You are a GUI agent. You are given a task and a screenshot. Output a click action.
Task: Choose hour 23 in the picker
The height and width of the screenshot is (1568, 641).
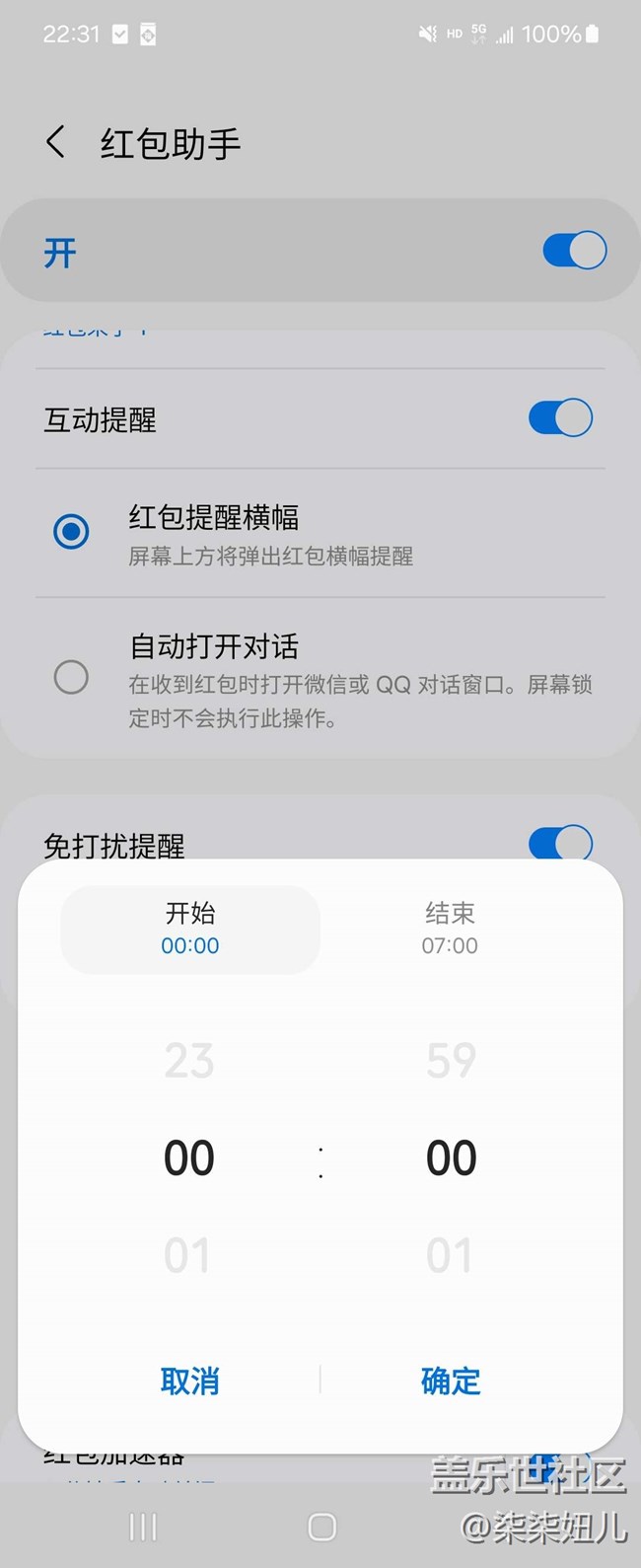tap(188, 1061)
